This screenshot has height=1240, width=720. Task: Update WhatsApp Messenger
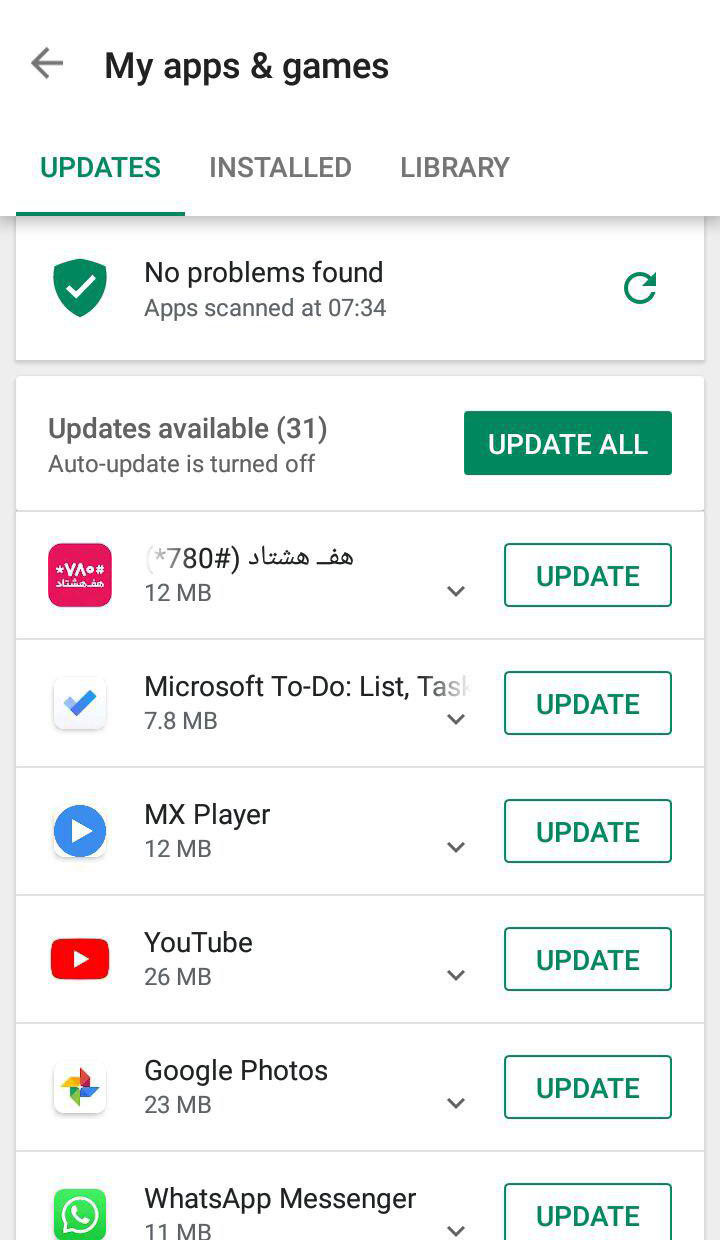point(587,1214)
